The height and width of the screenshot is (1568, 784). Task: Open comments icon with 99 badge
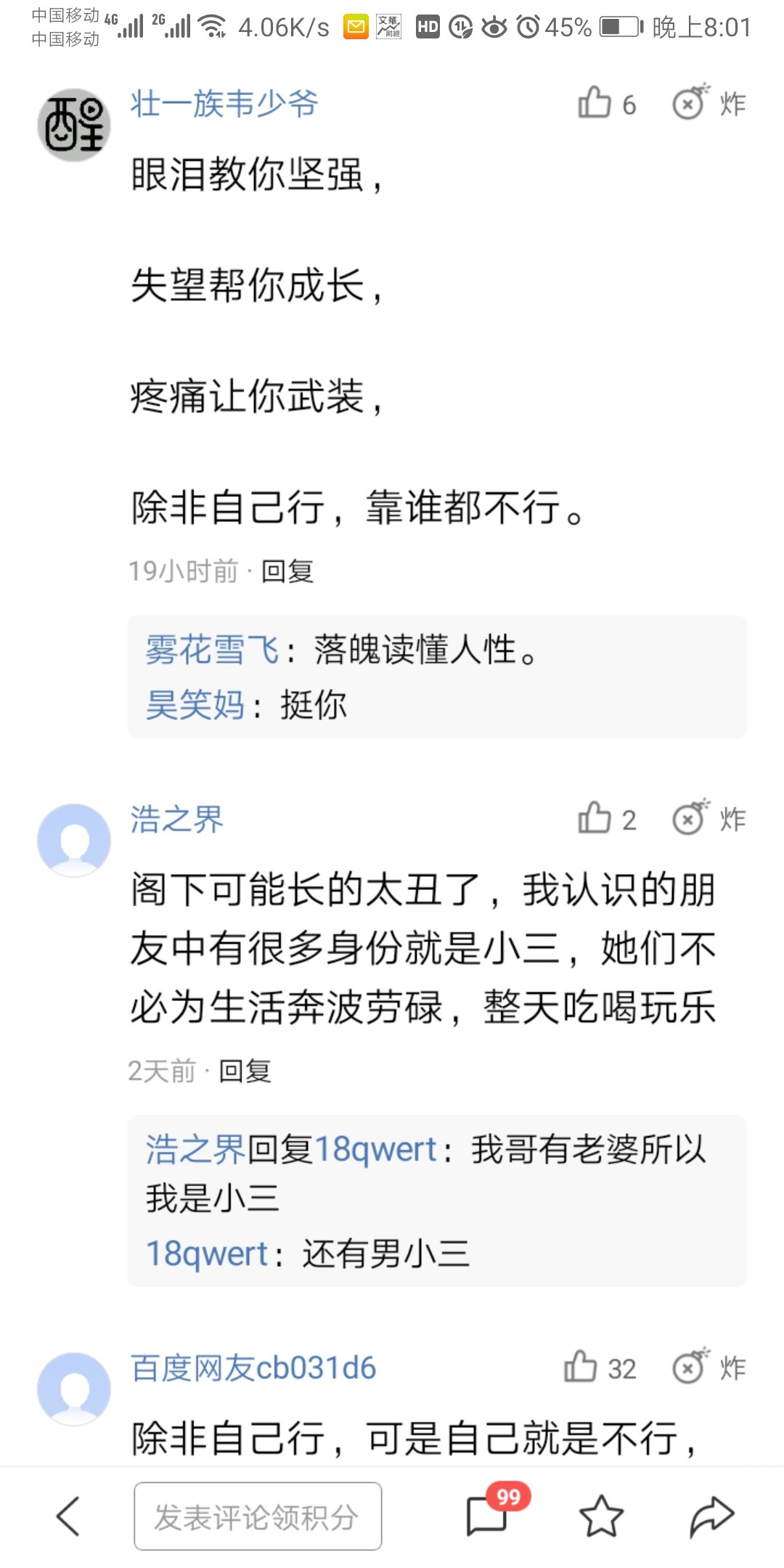pyautogui.click(x=488, y=1516)
